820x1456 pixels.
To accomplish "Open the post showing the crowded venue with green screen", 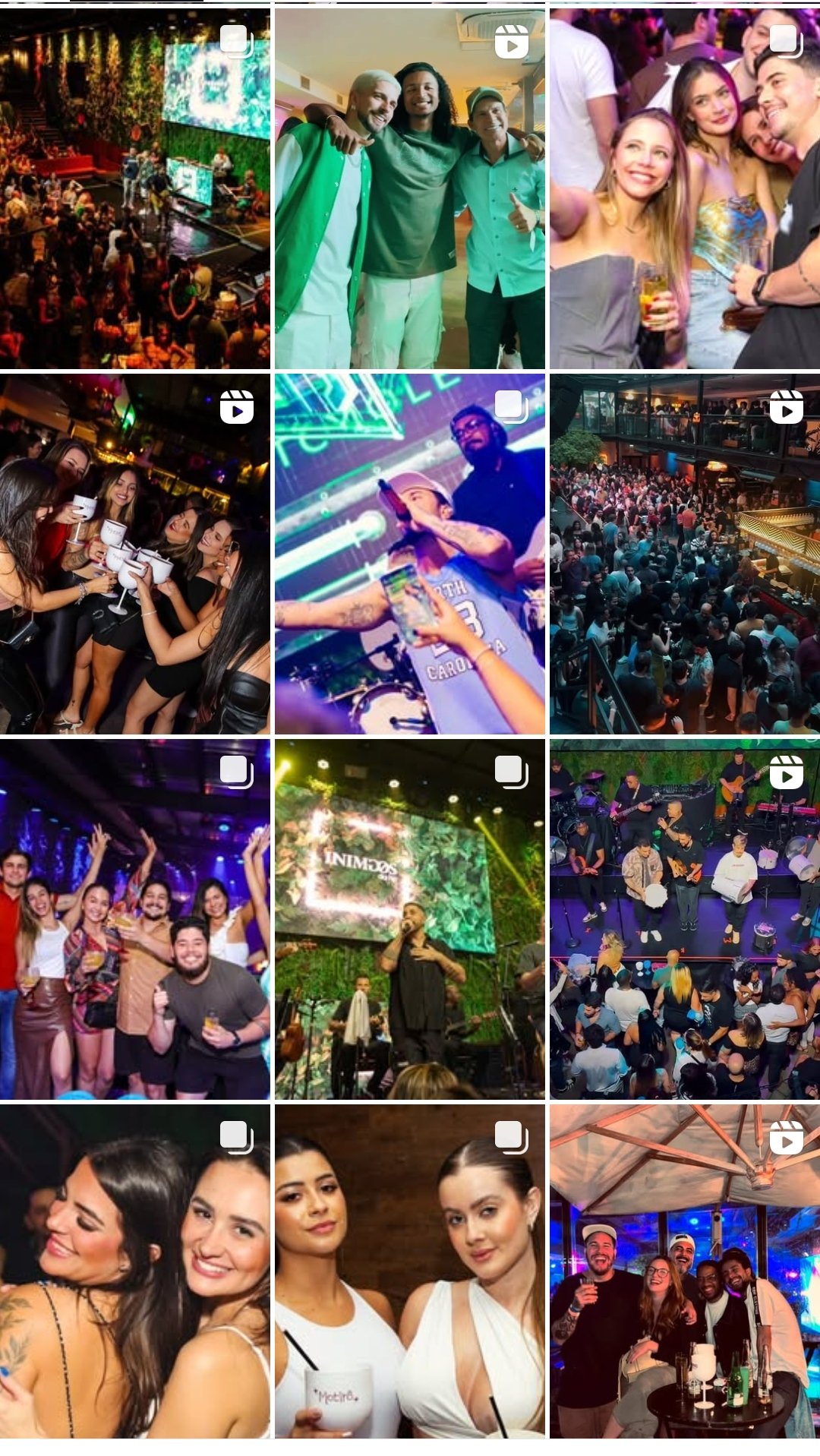I will click(x=134, y=188).
